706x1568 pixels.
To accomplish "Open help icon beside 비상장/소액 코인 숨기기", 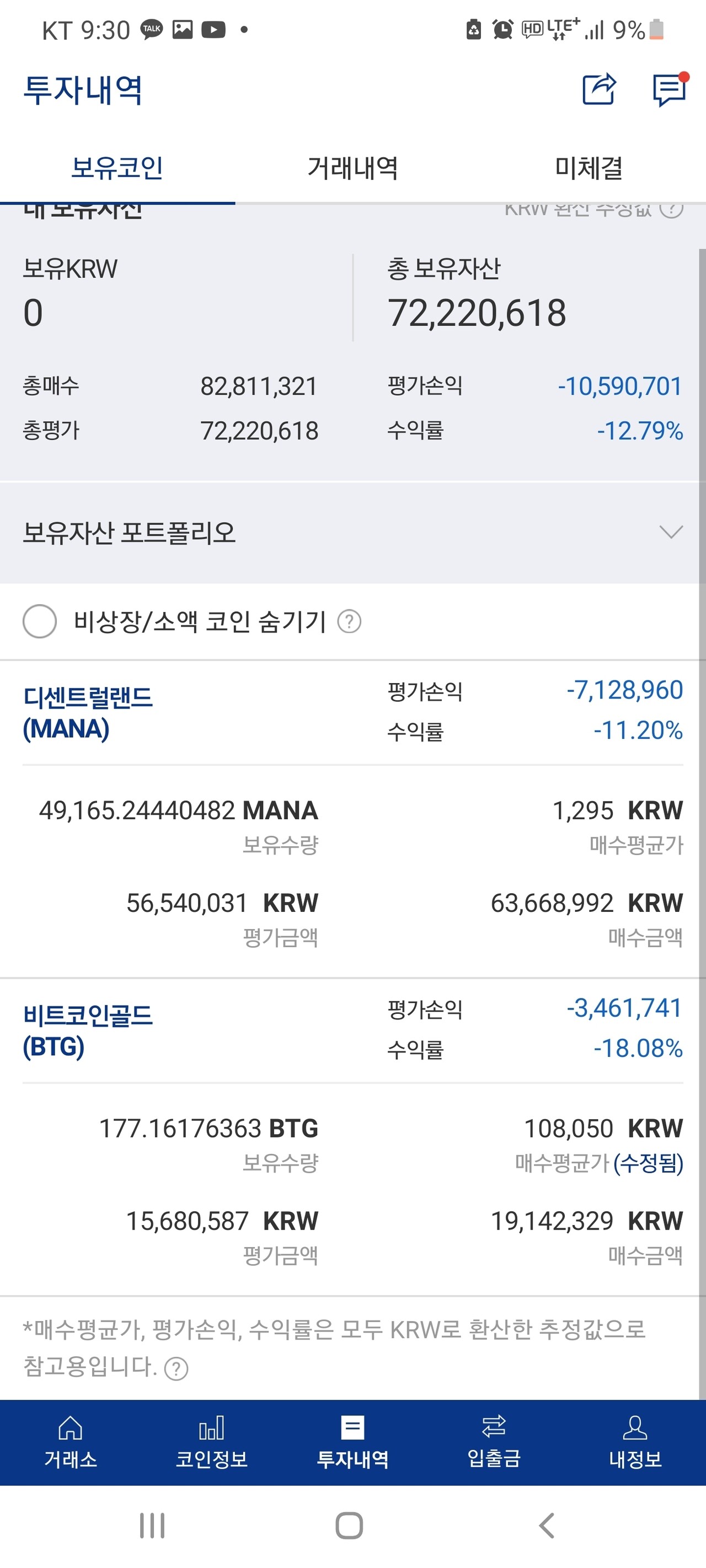I will [x=349, y=621].
